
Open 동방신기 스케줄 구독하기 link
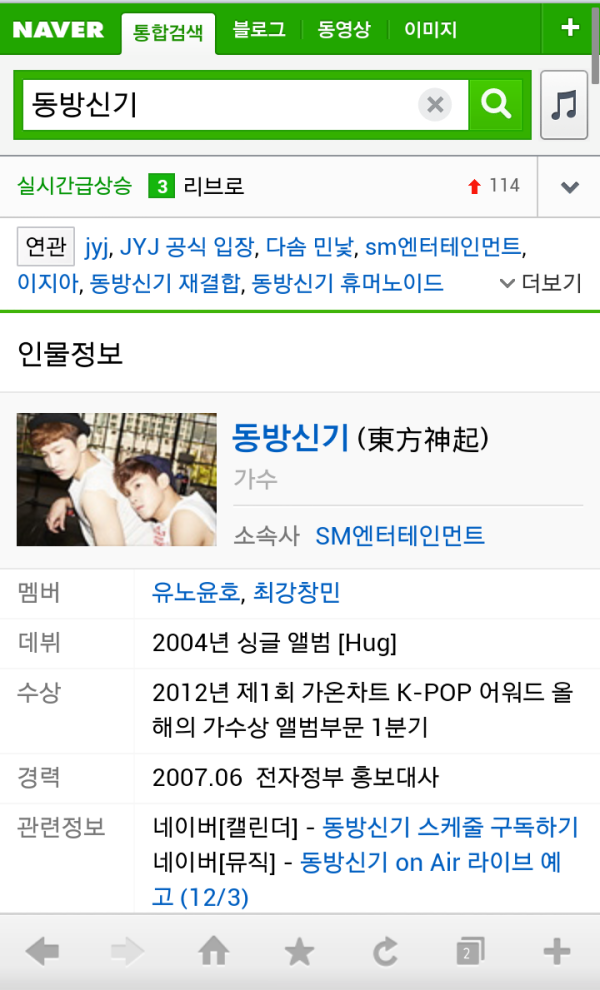450,827
